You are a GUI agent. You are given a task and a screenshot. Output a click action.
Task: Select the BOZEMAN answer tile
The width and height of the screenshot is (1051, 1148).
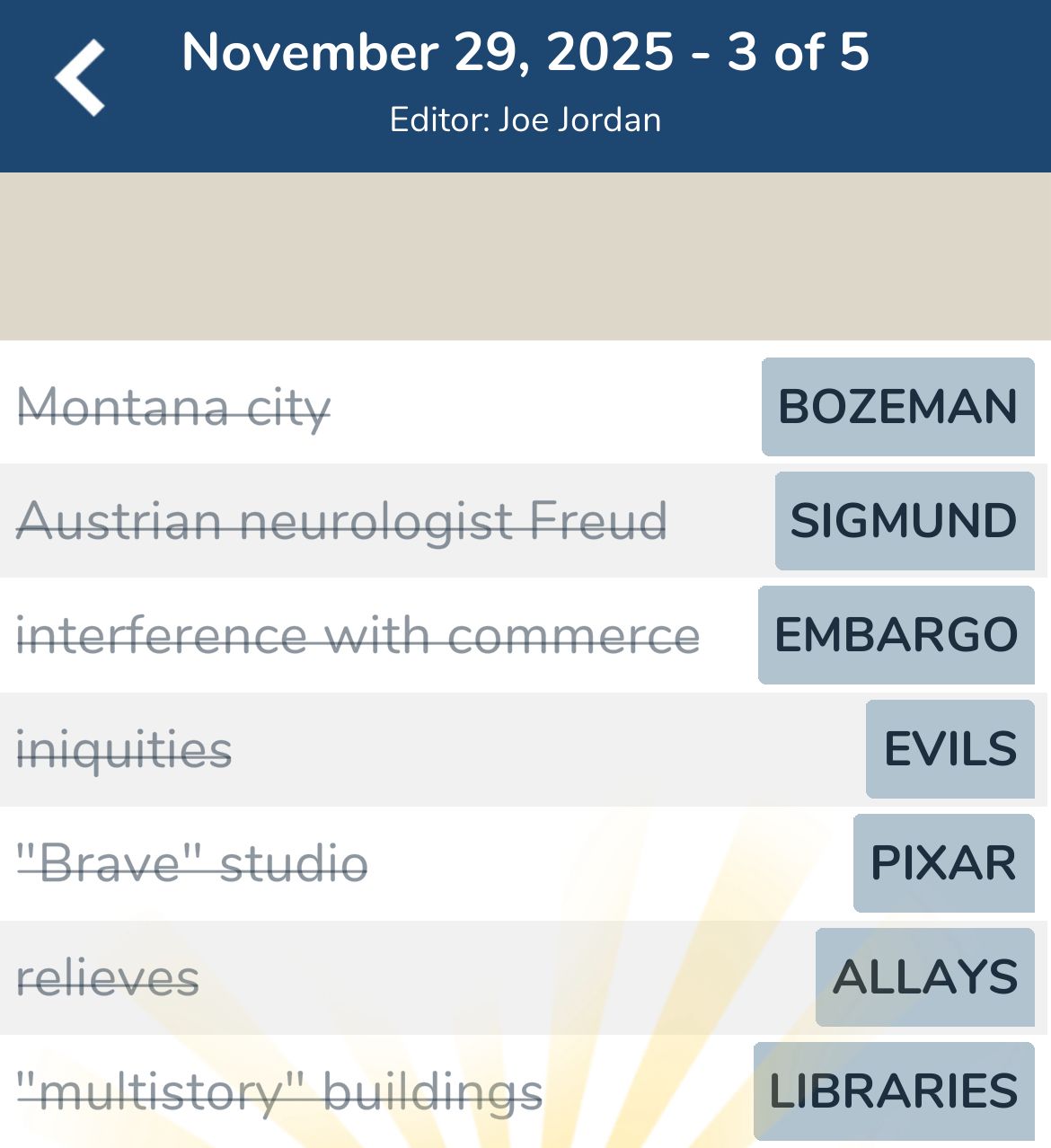[x=896, y=409]
